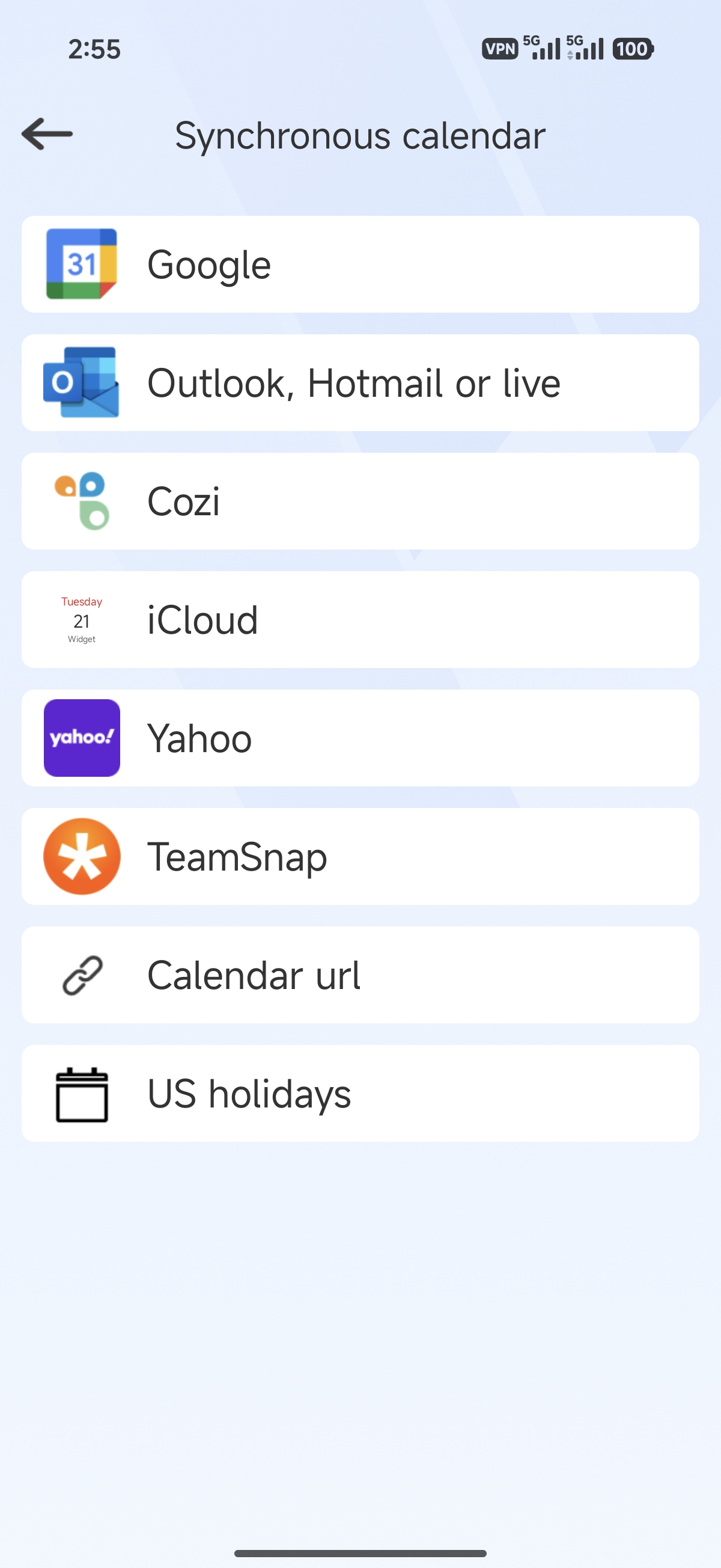Open the Calendar url option

[360, 974]
